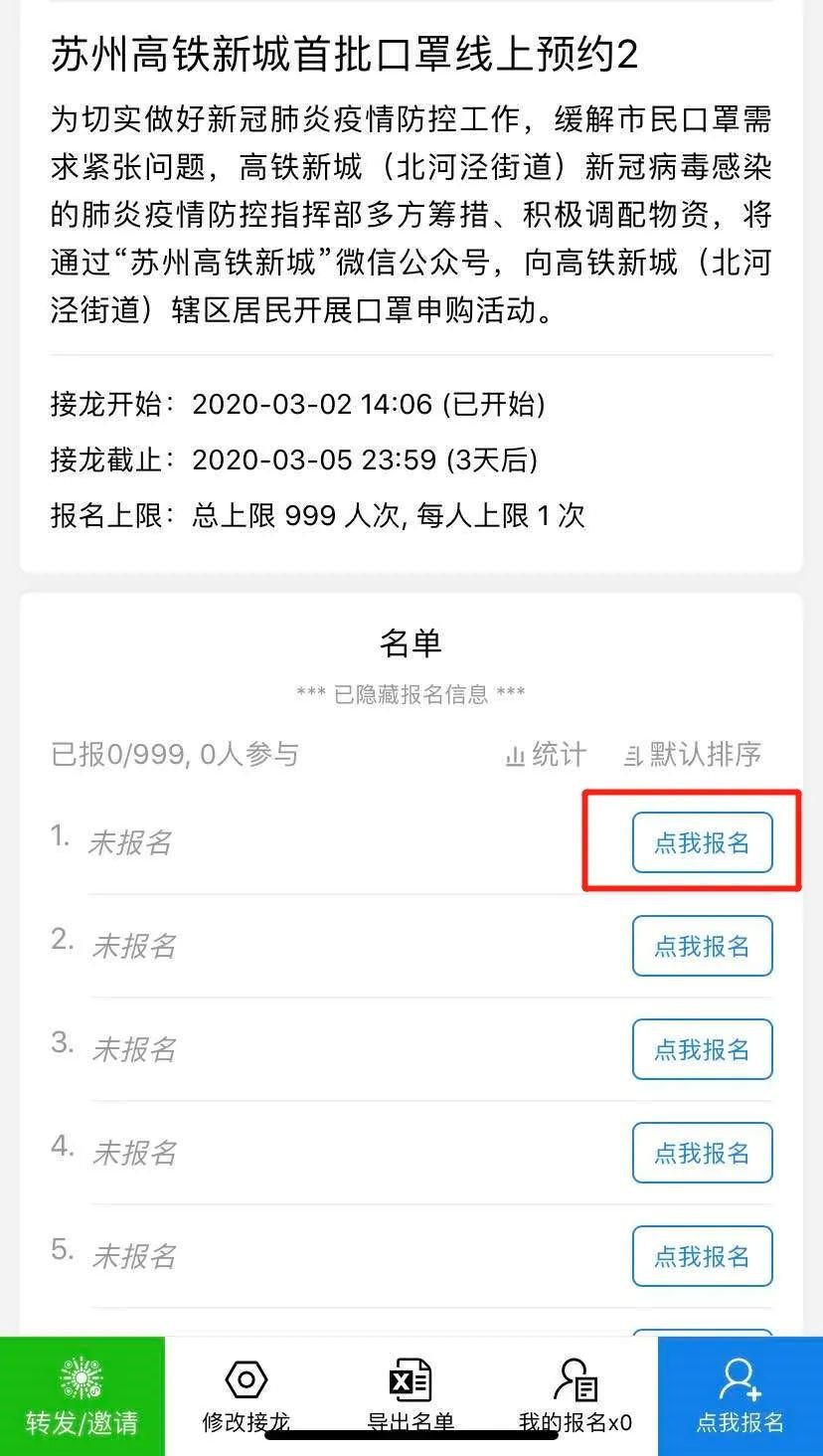Viewport: 823px width, 1456px height.
Task: Register in slot 4 via 点我报名
Action: (x=702, y=1153)
